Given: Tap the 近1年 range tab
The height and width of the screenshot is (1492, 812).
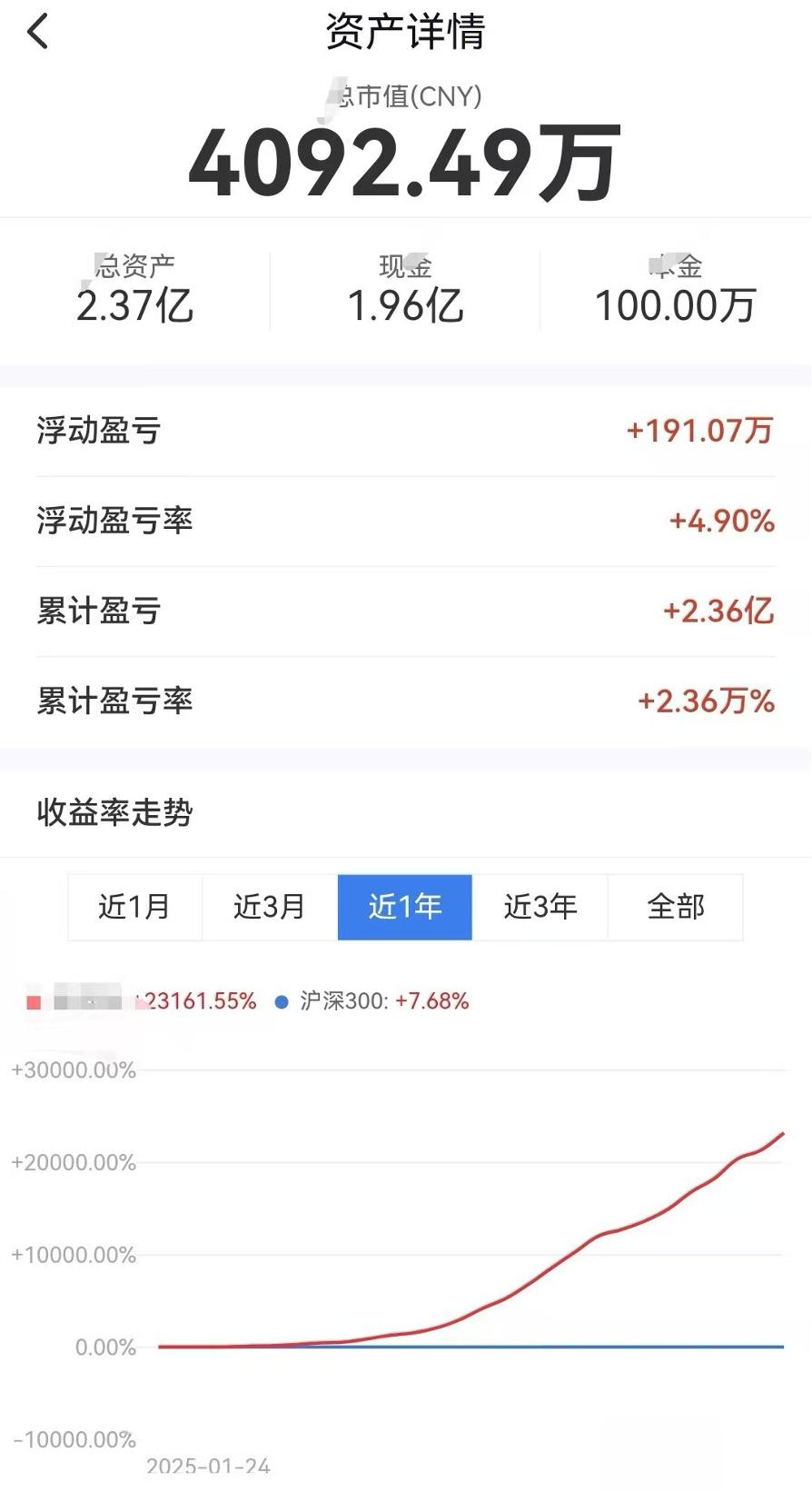Looking at the screenshot, I should pyautogui.click(x=405, y=907).
